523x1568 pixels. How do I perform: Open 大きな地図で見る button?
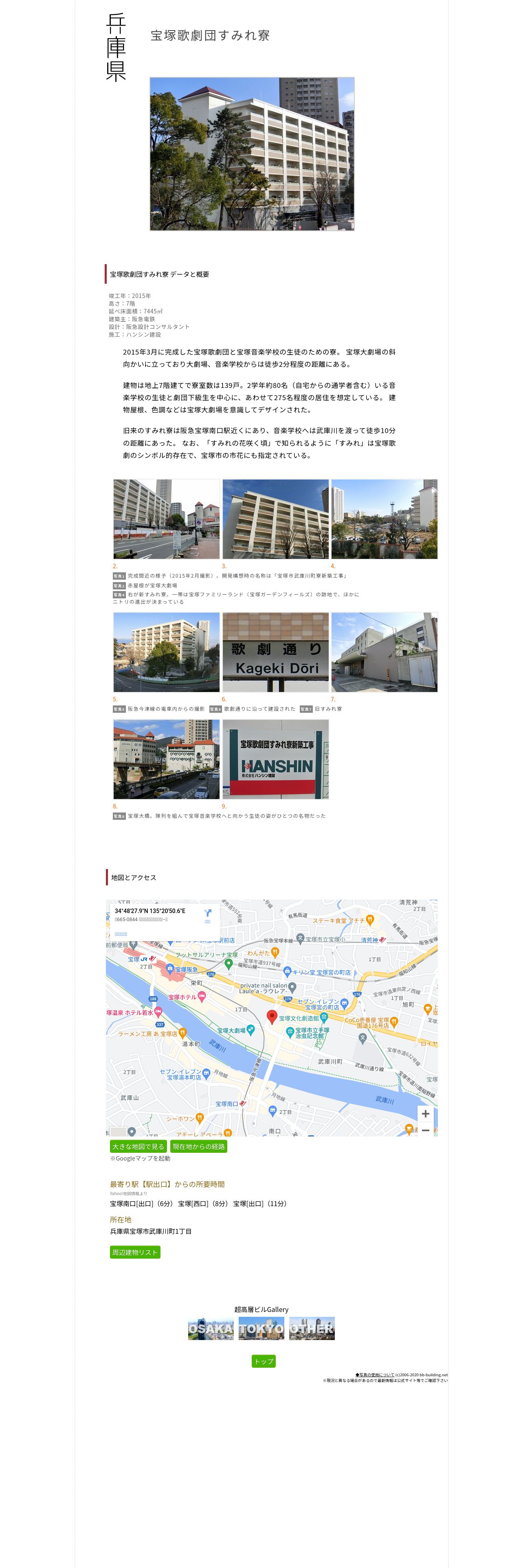tap(138, 1146)
